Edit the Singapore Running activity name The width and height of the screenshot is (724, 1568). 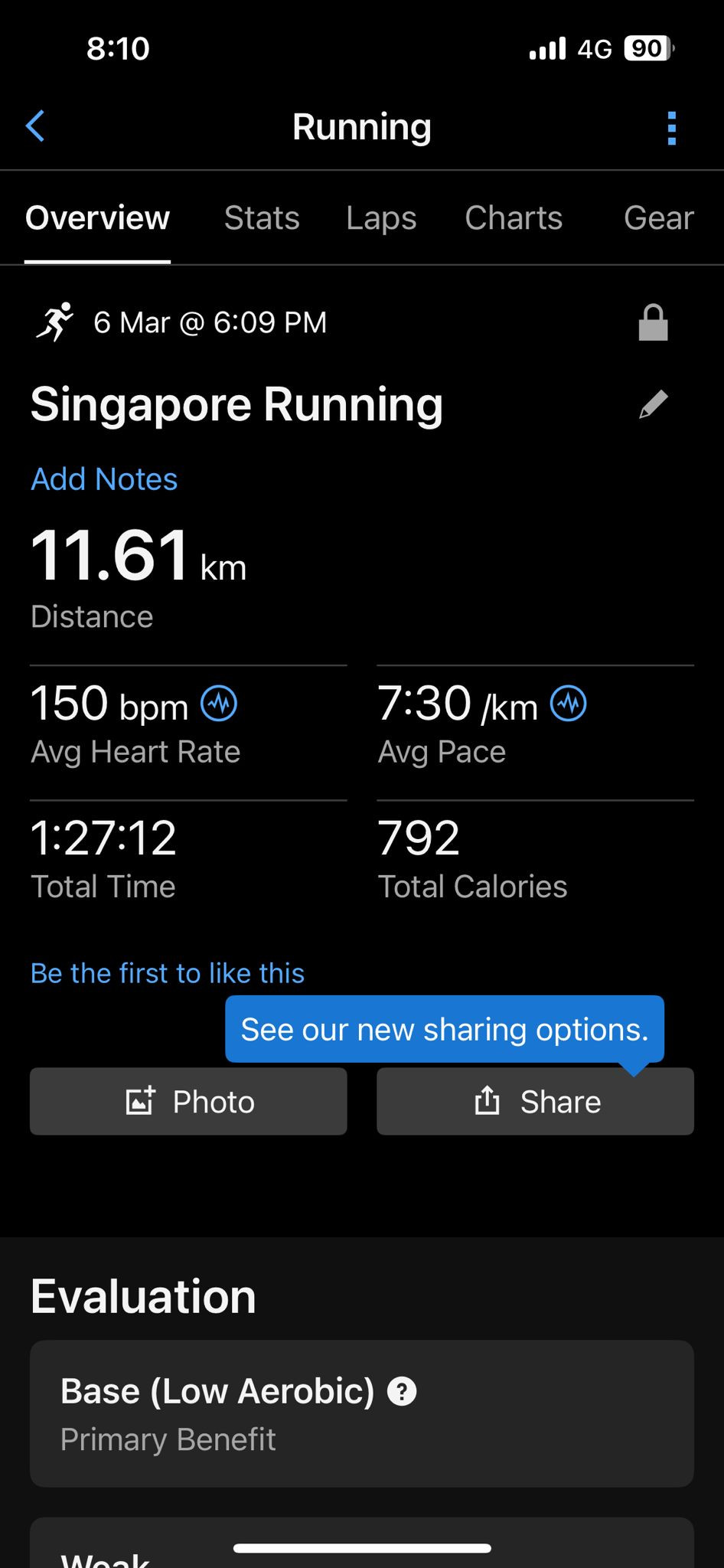[x=653, y=404]
